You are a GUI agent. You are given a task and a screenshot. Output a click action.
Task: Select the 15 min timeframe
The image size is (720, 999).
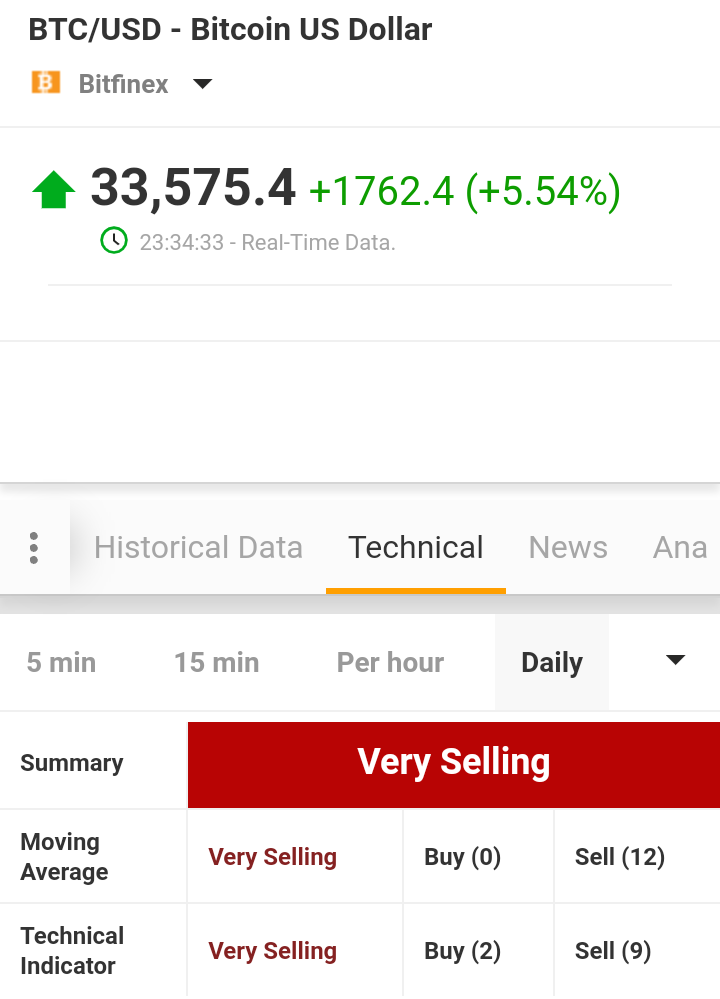(216, 662)
